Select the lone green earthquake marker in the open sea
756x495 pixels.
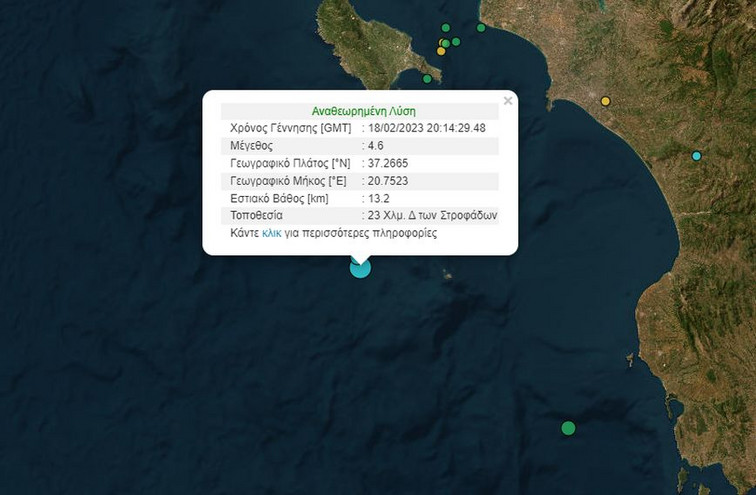click(x=568, y=428)
